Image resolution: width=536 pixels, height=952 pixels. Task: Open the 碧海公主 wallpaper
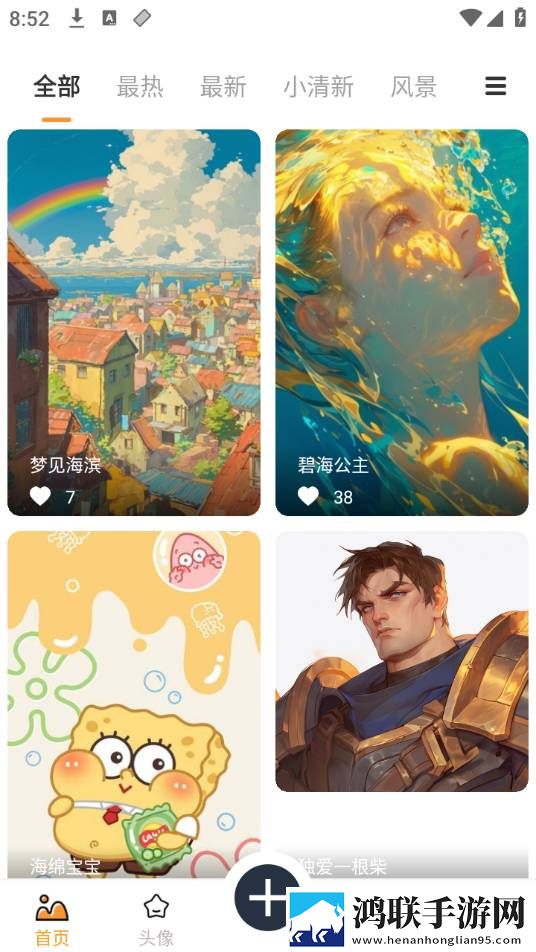[x=402, y=322]
